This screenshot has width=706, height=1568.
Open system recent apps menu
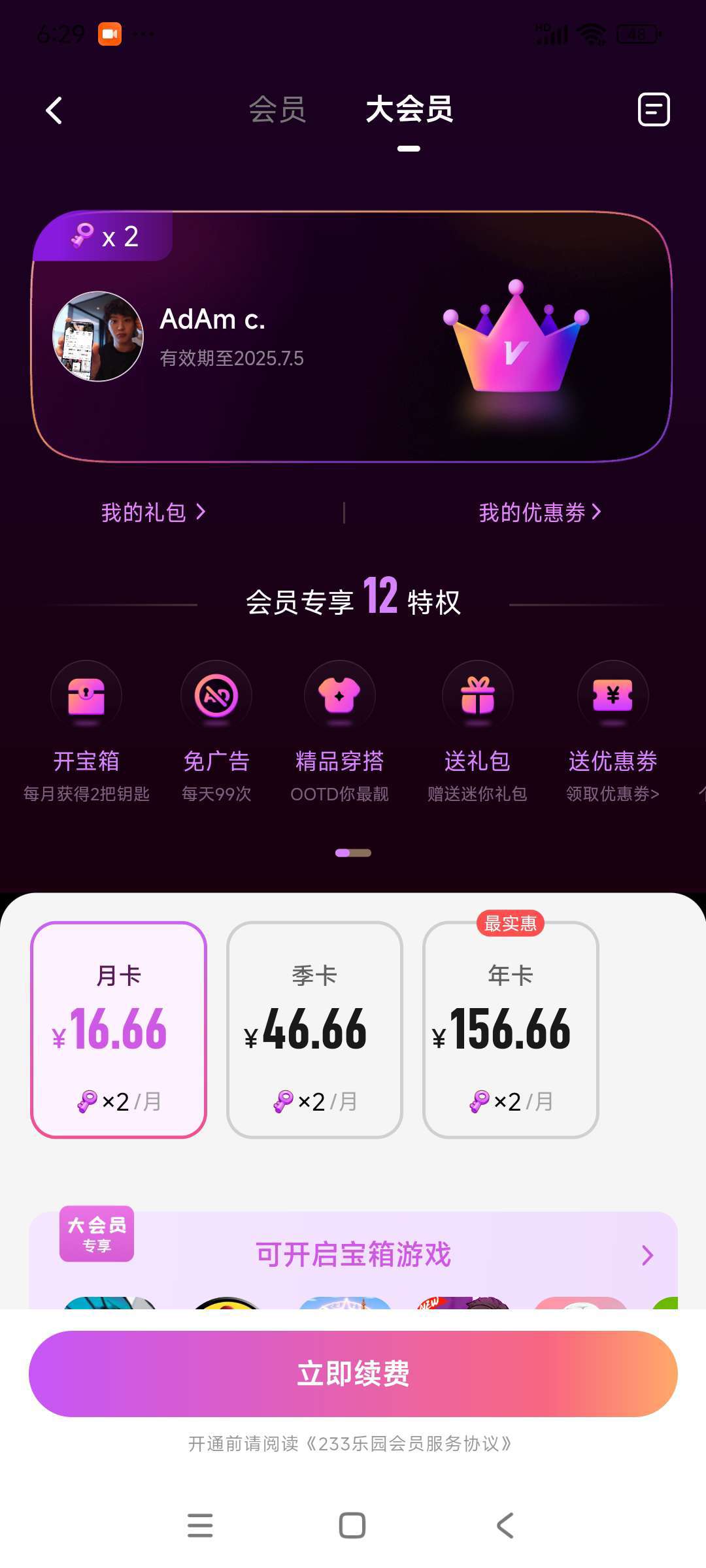[200, 1526]
